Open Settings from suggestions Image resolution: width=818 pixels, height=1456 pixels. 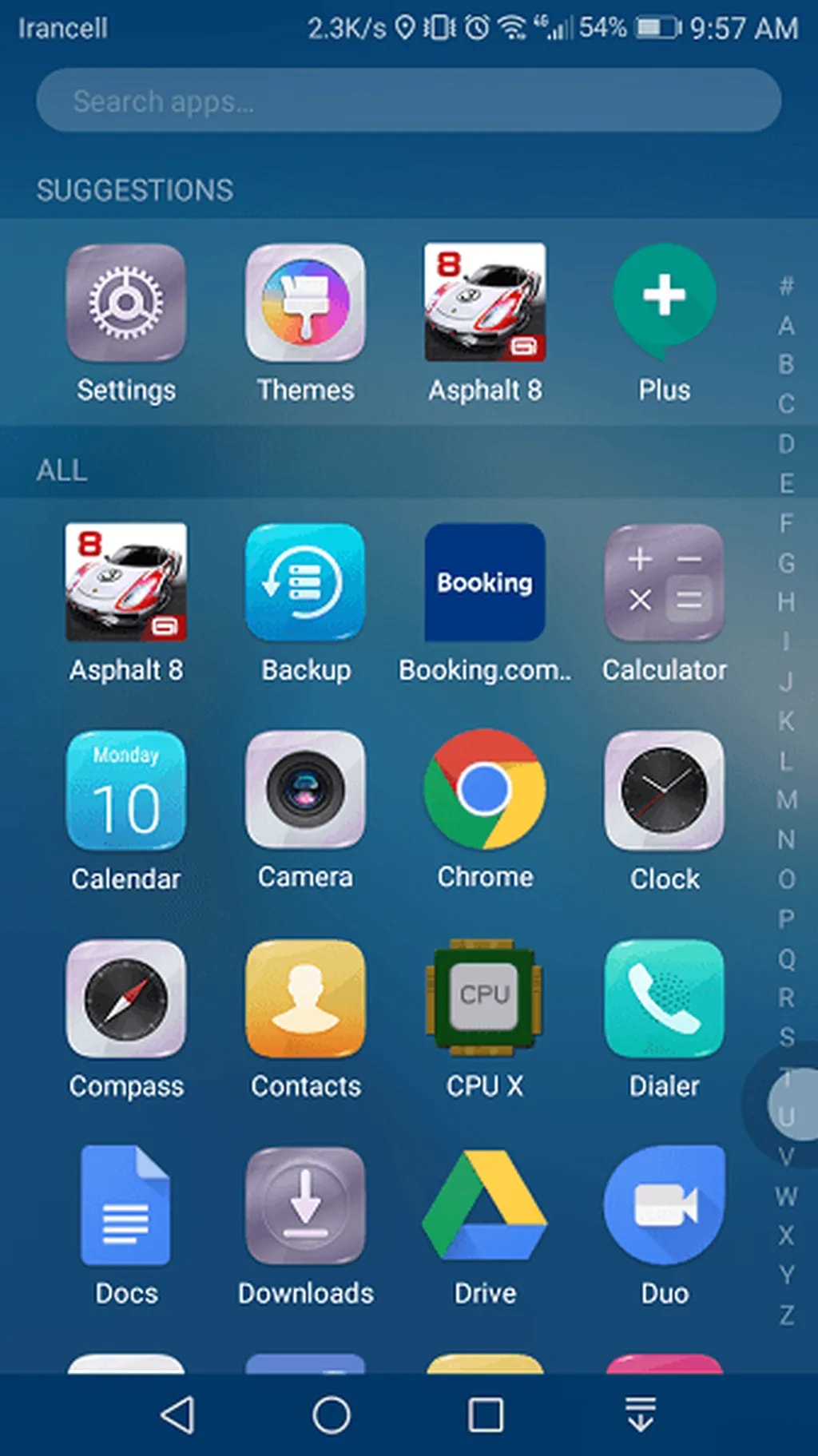point(126,303)
